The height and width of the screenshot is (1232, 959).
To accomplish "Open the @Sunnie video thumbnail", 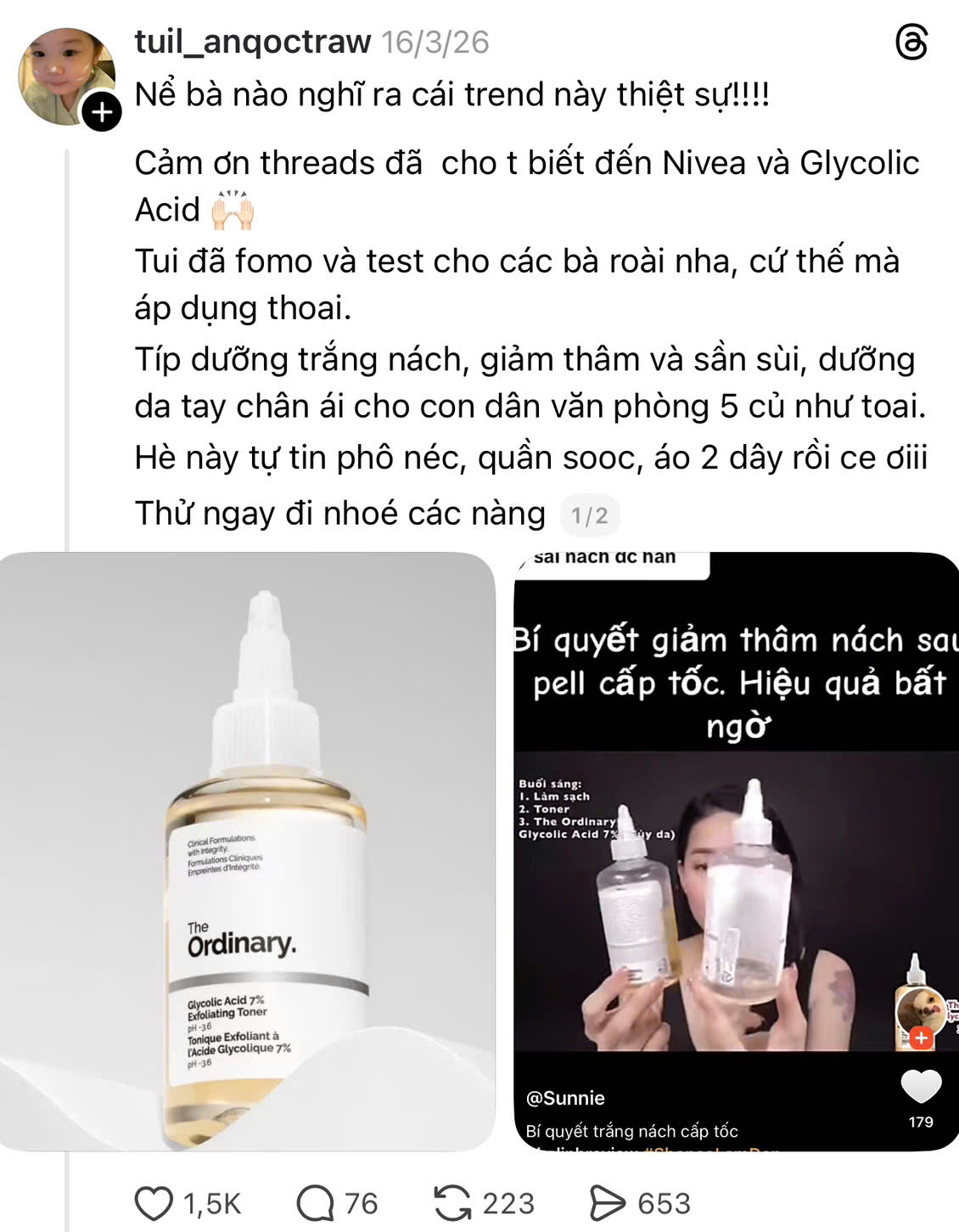I will click(736, 852).
